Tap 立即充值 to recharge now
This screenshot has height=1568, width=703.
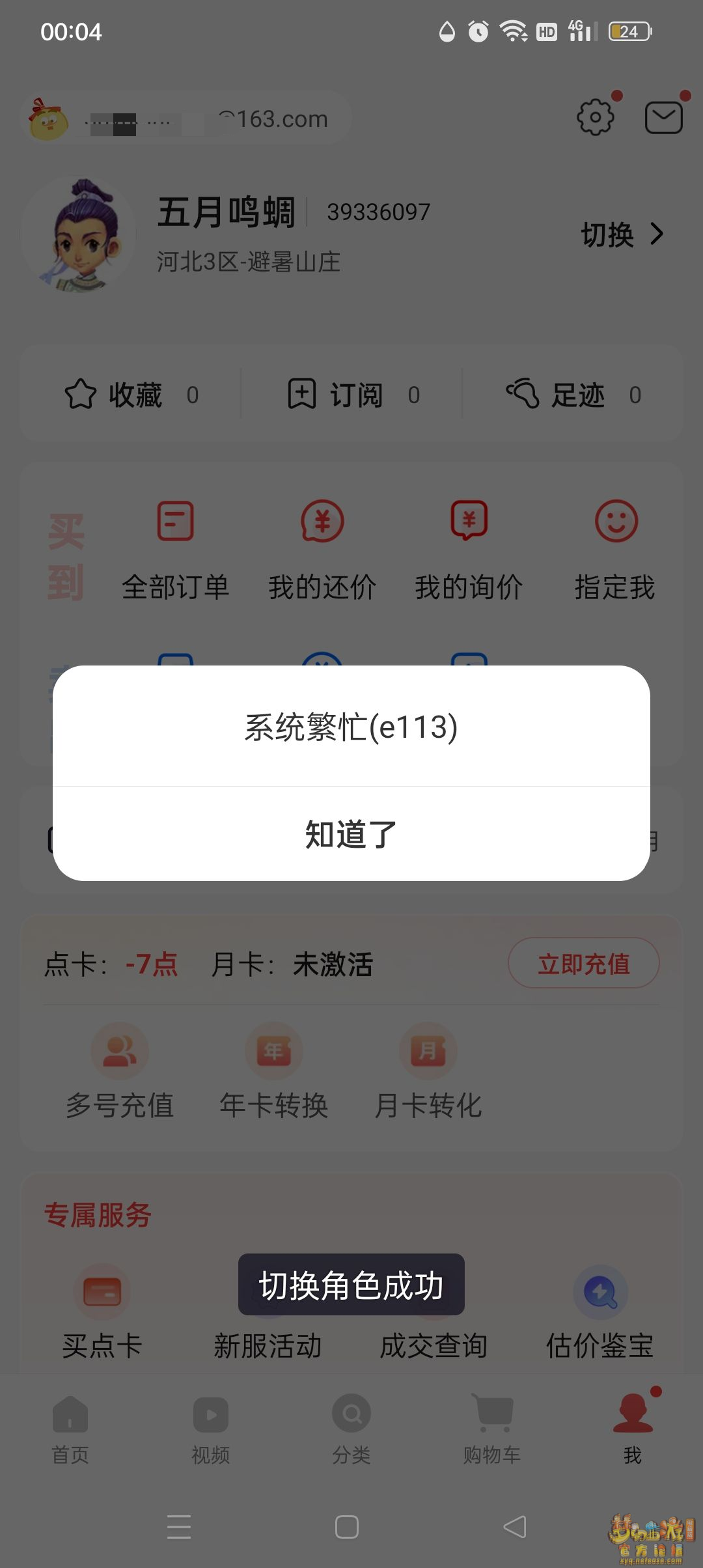584,963
